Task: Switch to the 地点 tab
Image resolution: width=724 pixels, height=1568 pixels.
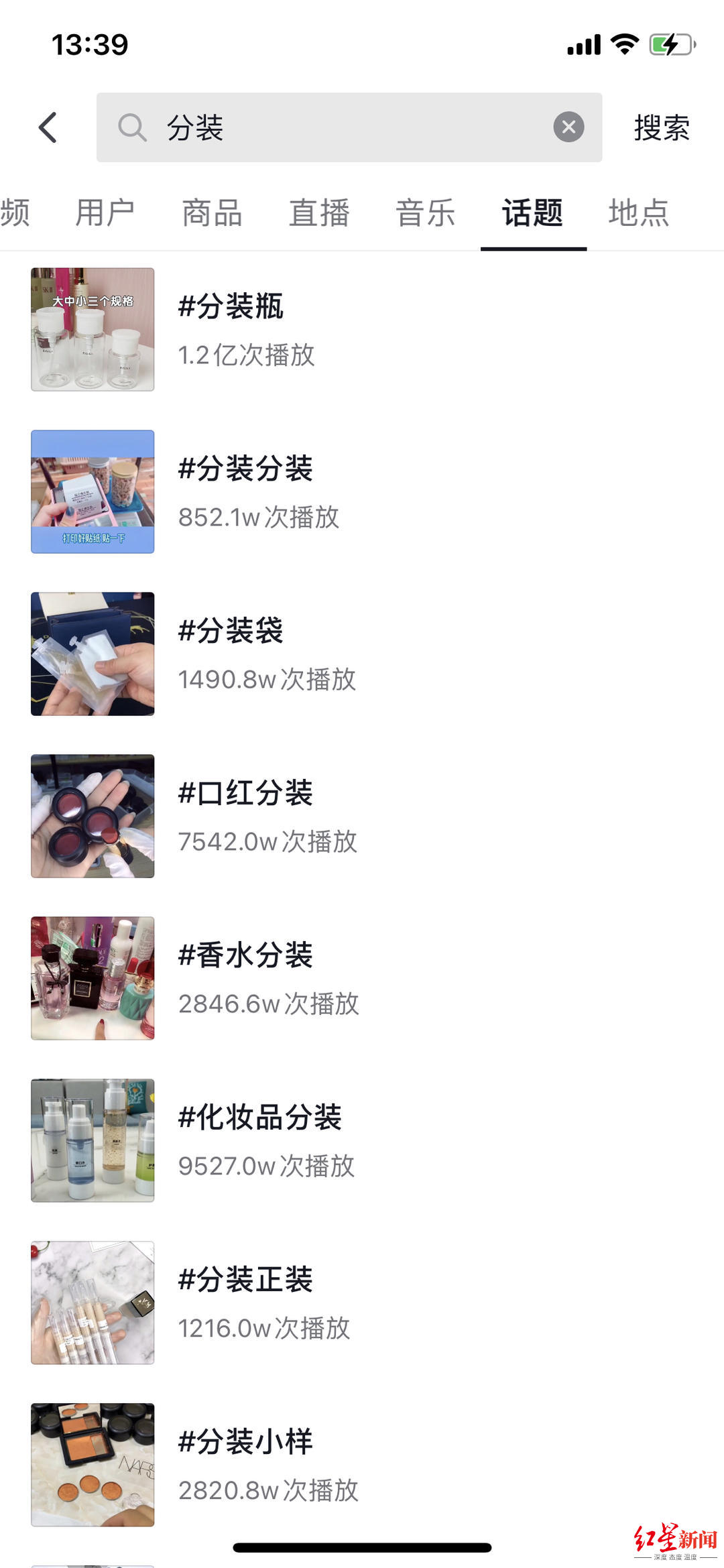Action: coord(639,213)
